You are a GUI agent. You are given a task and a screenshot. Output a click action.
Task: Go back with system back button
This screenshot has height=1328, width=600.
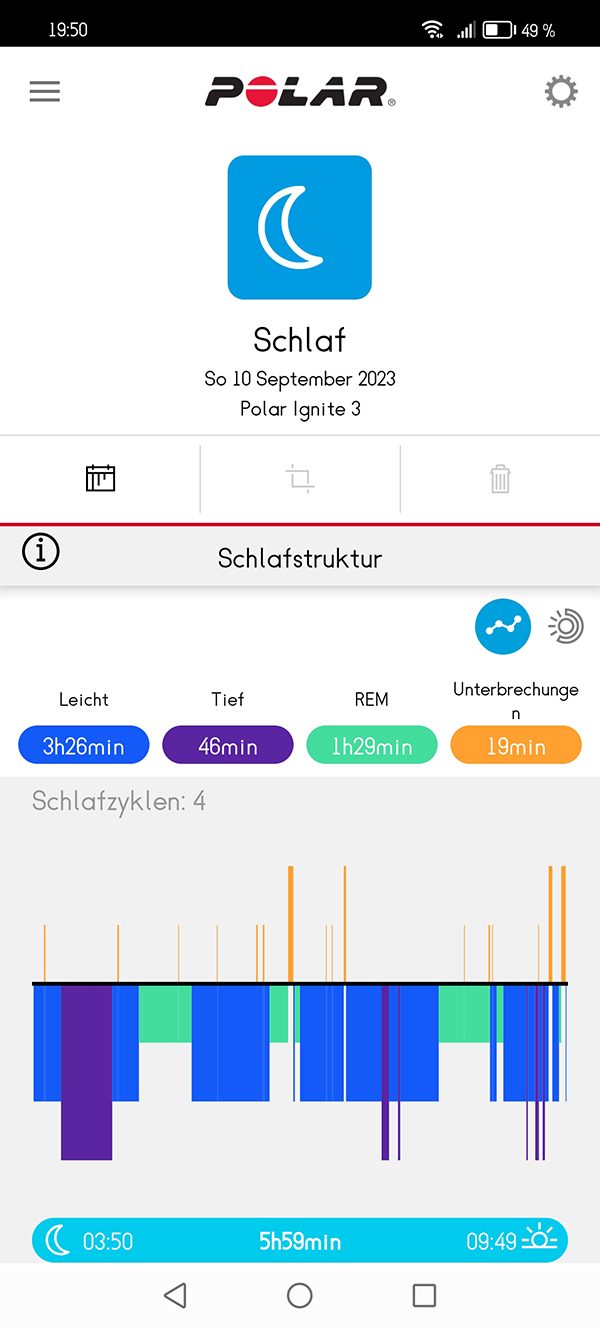(x=175, y=1295)
